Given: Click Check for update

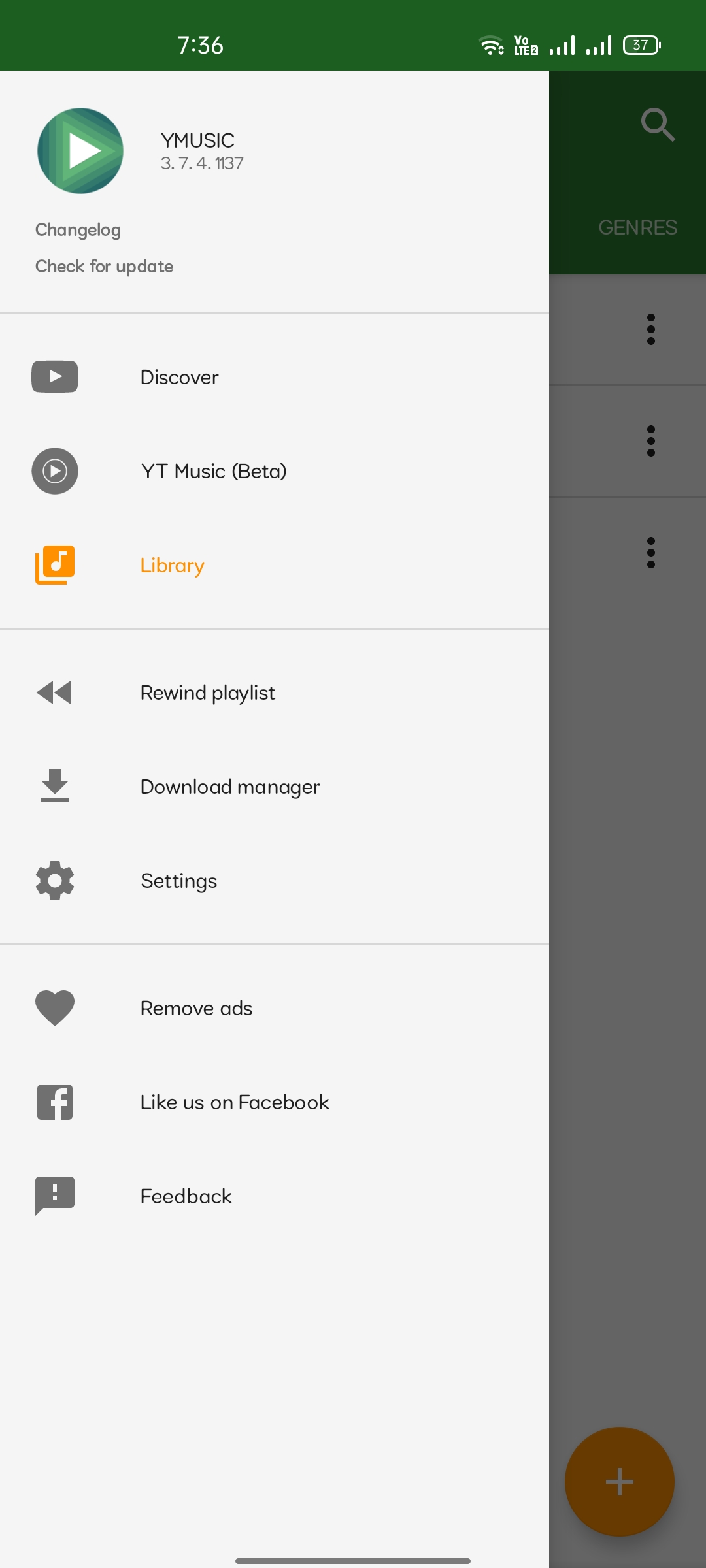Looking at the screenshot, I should 104,266.
